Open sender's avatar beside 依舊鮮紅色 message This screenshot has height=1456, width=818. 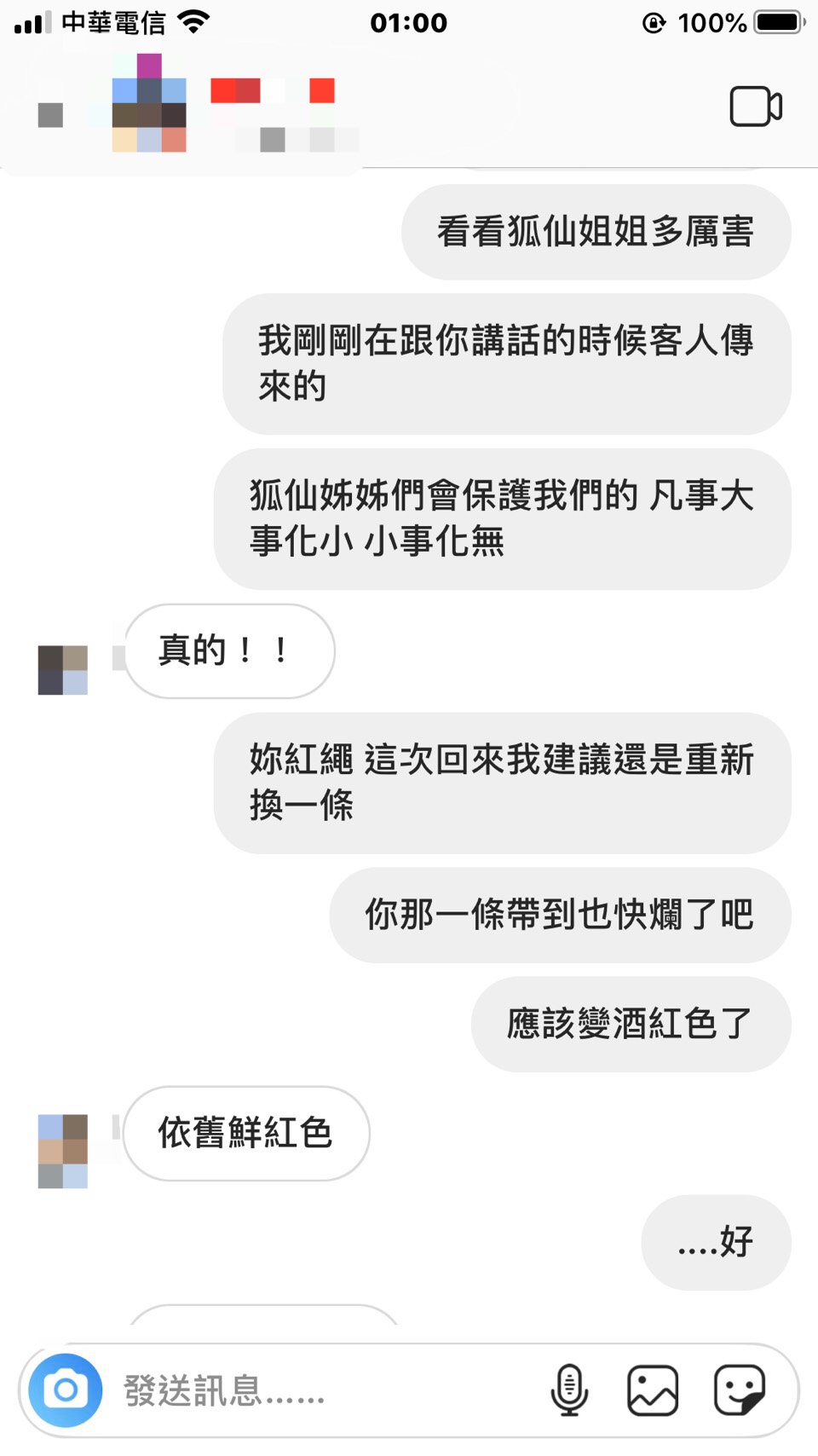click(63, 1151)
